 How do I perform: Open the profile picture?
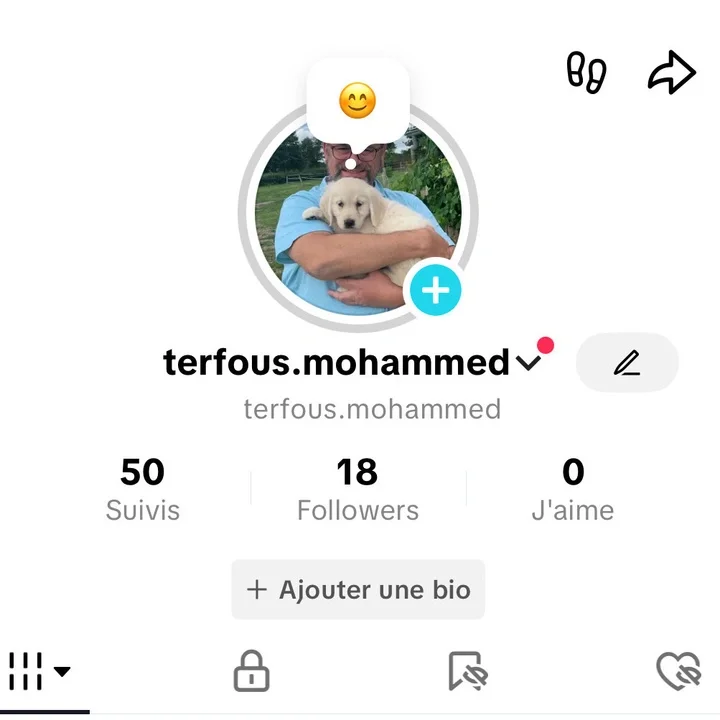[345, 225]
